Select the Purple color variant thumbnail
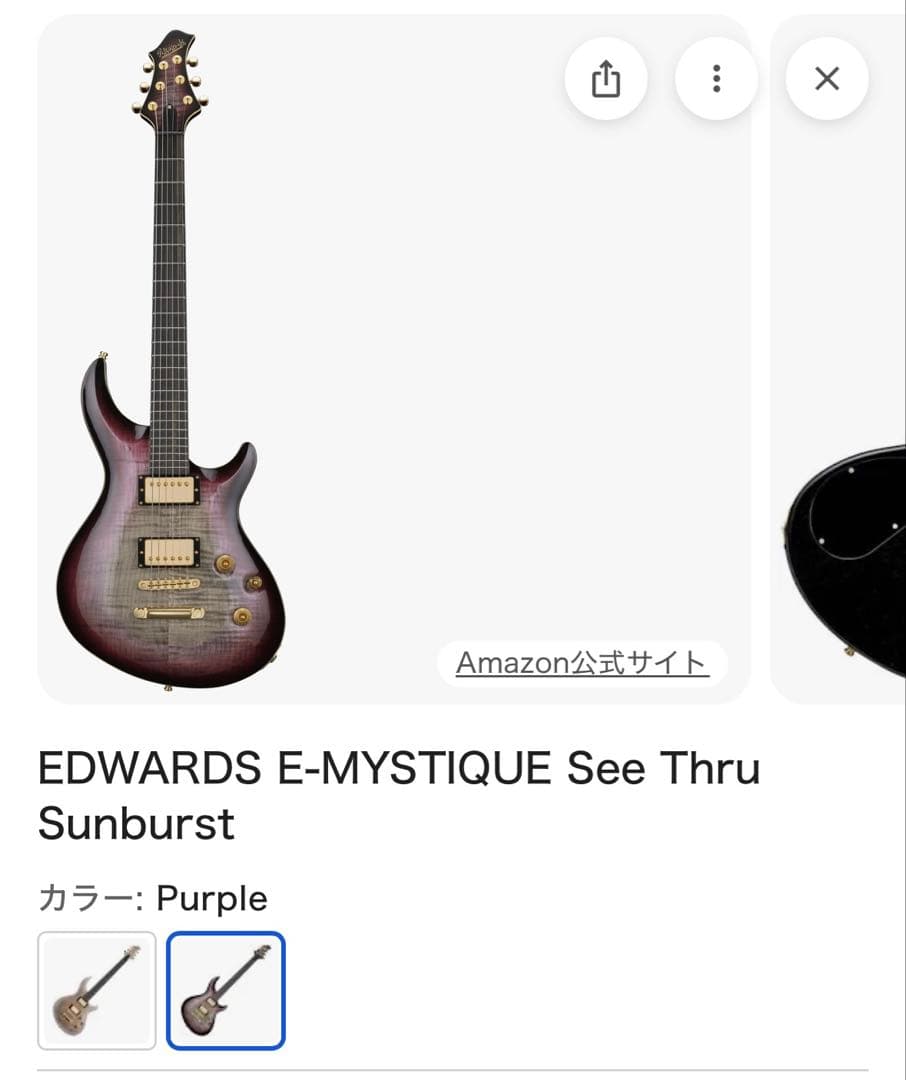The image size is (906, 1080). [226, 989]
